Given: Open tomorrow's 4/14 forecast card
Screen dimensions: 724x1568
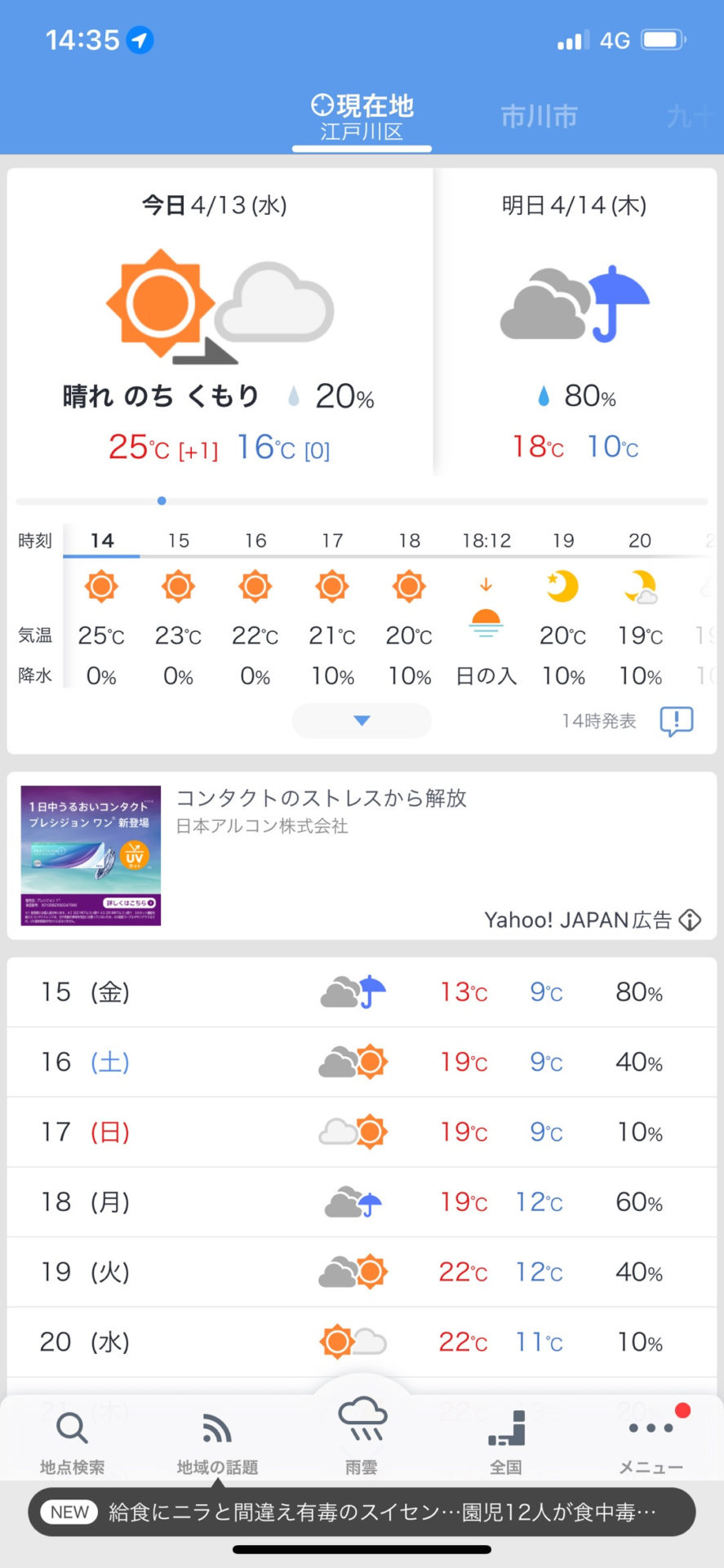Looking at the screenshot, I should click(x=575, y=322).
